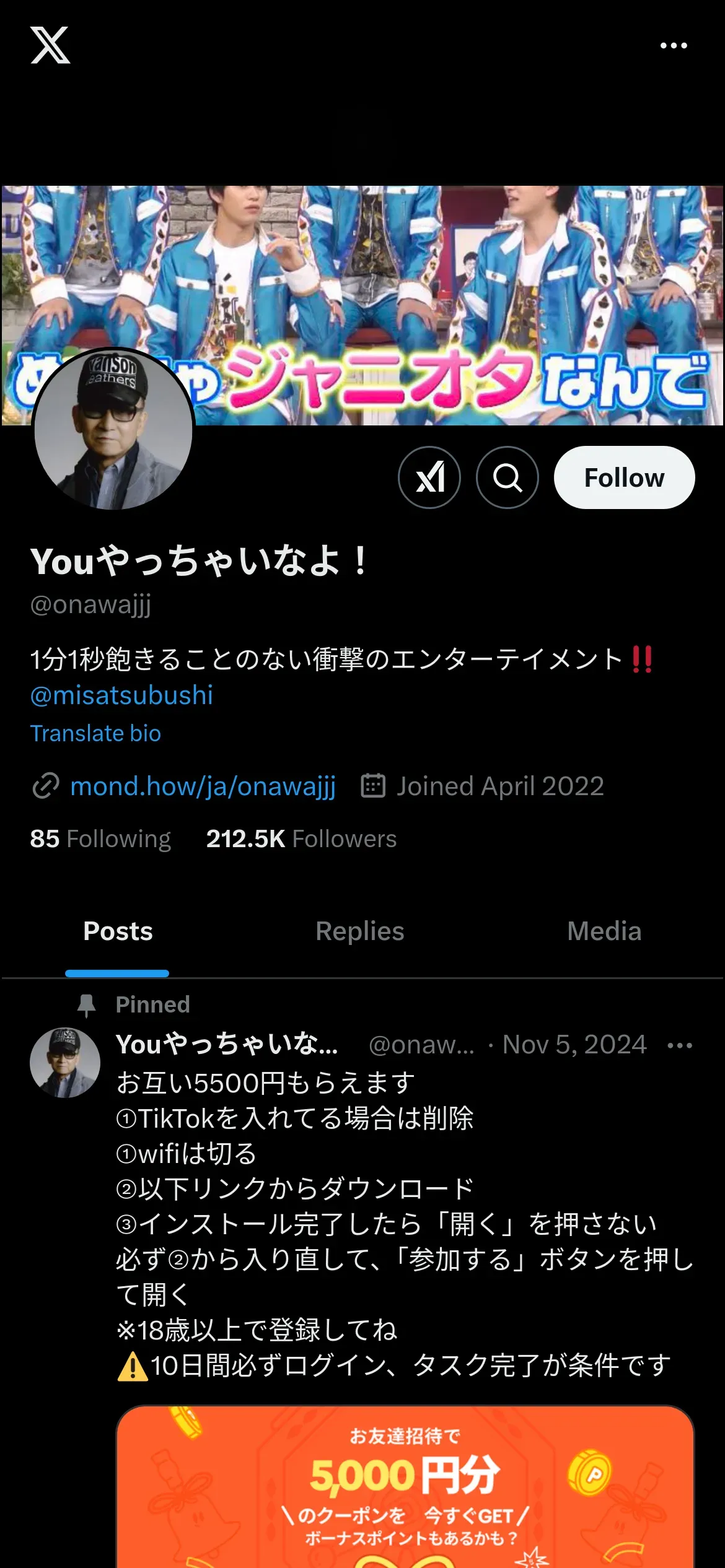This screenshot has width=725, height=1568.
Task: Open the @misatsubushi profile link
Action: click(121, 695)
